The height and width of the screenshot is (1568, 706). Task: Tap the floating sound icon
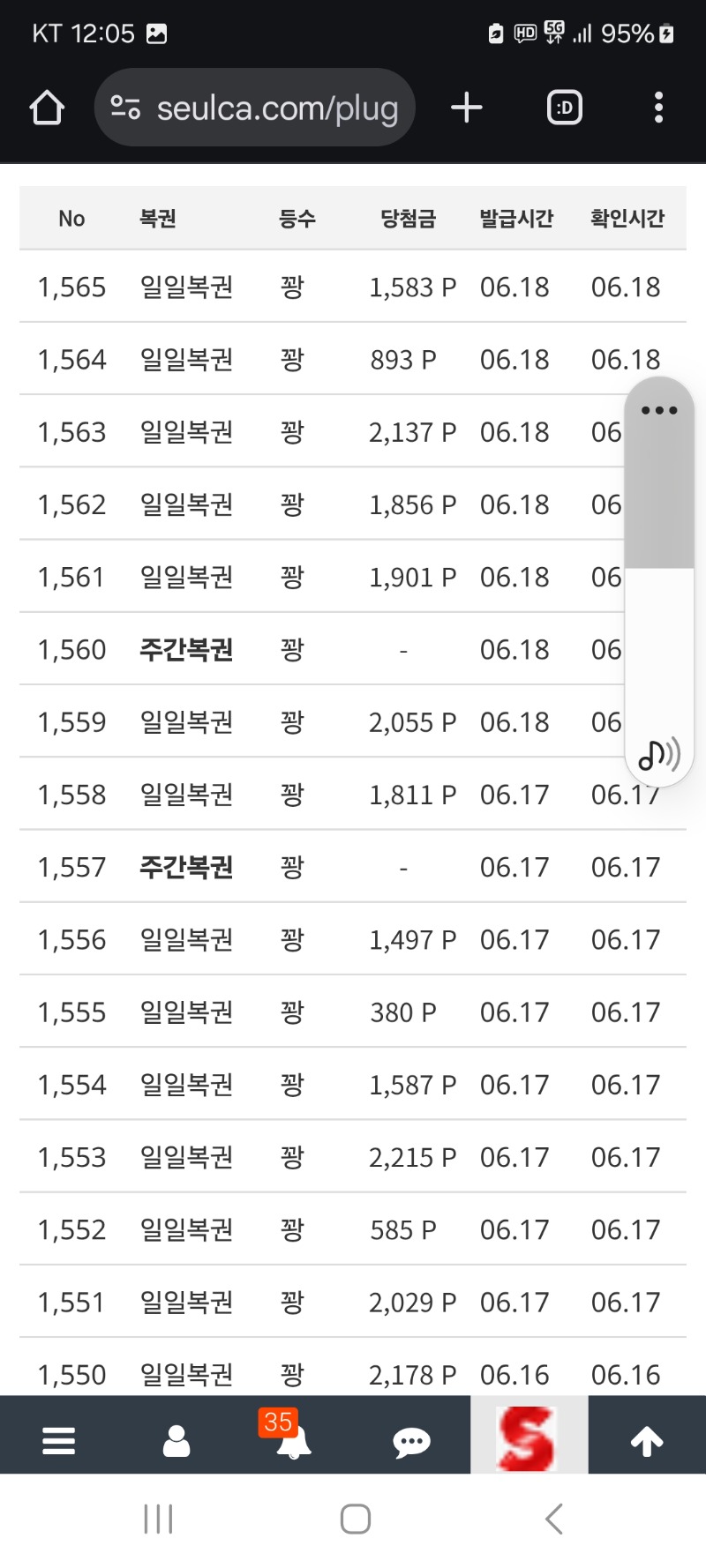point(659,755)
